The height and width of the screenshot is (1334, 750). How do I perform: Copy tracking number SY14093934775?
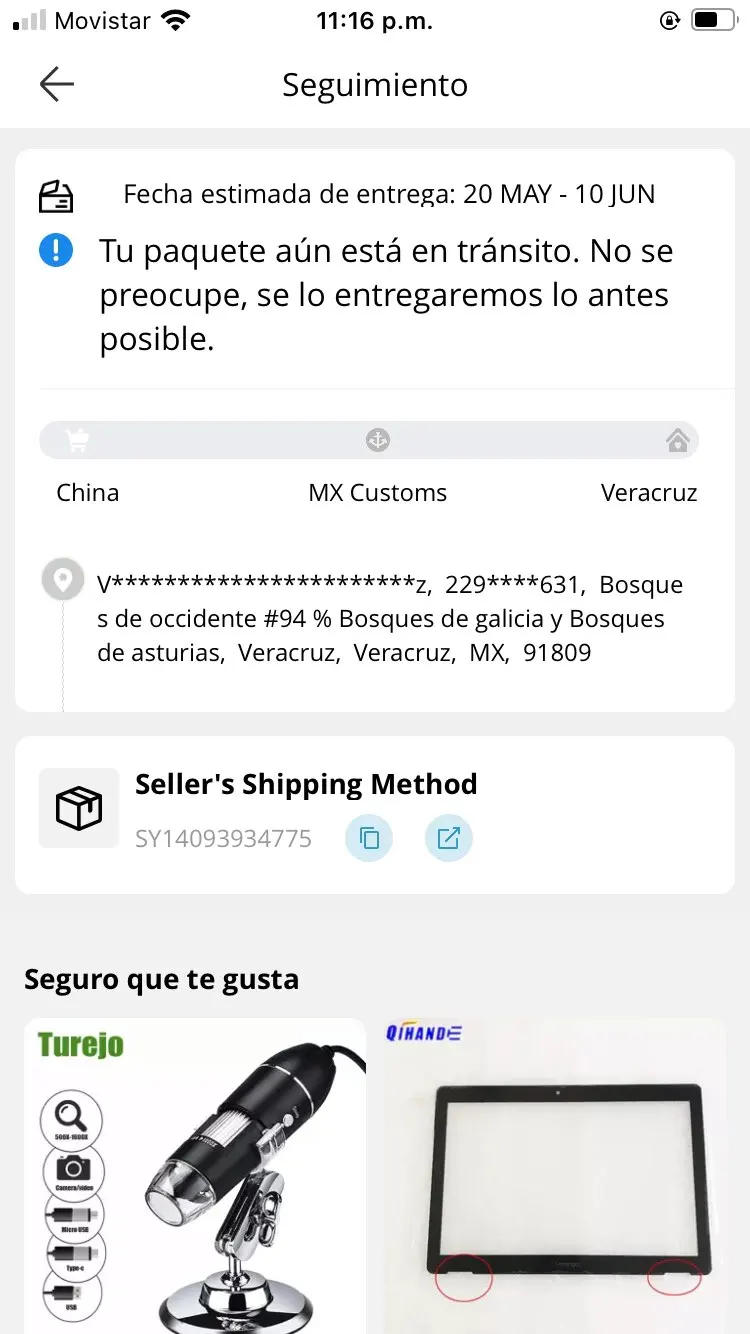point(369,838)
